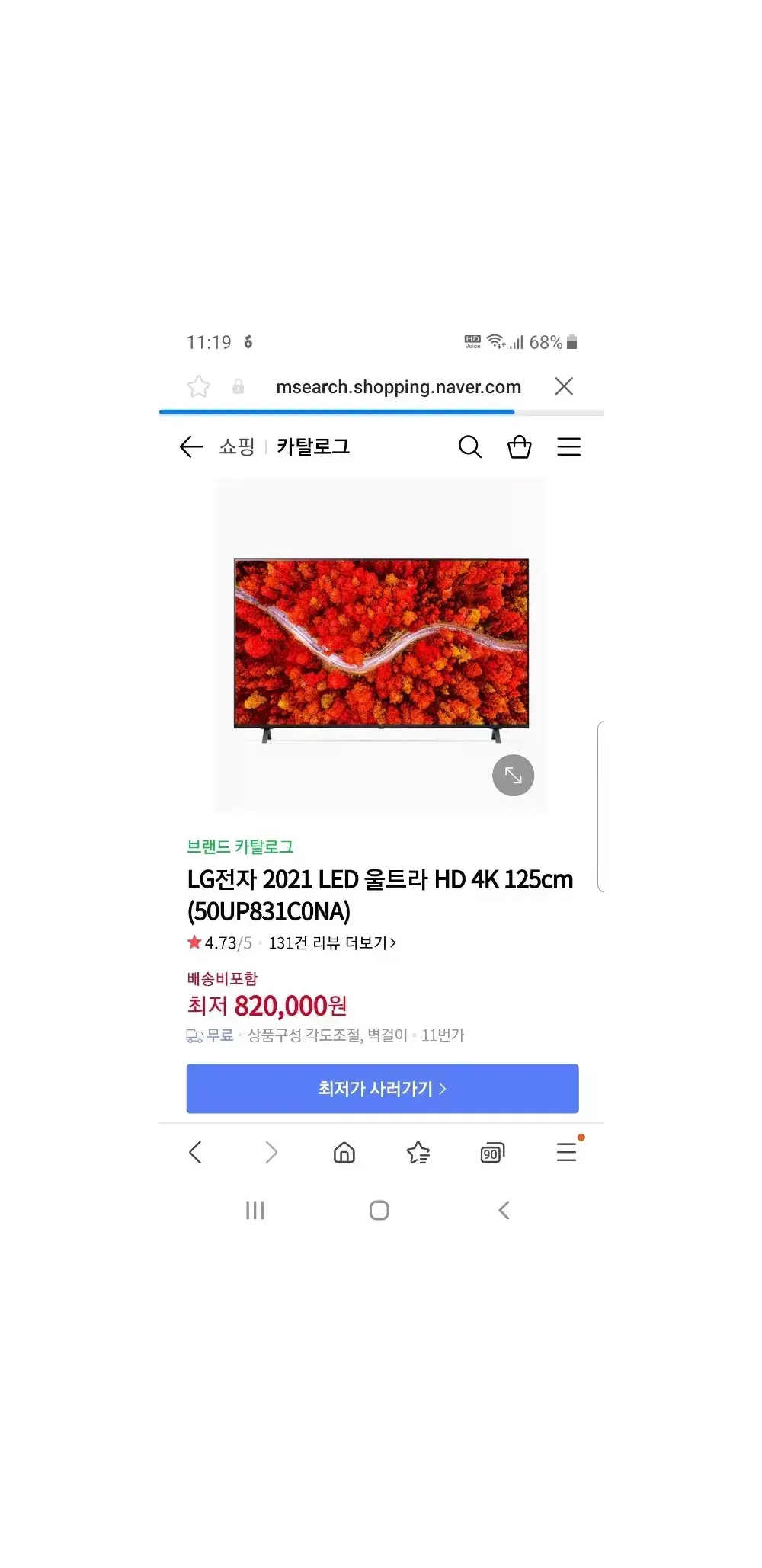Go back with the catalog back arrow
762x1568 pixels.
[x=190, y=446]
